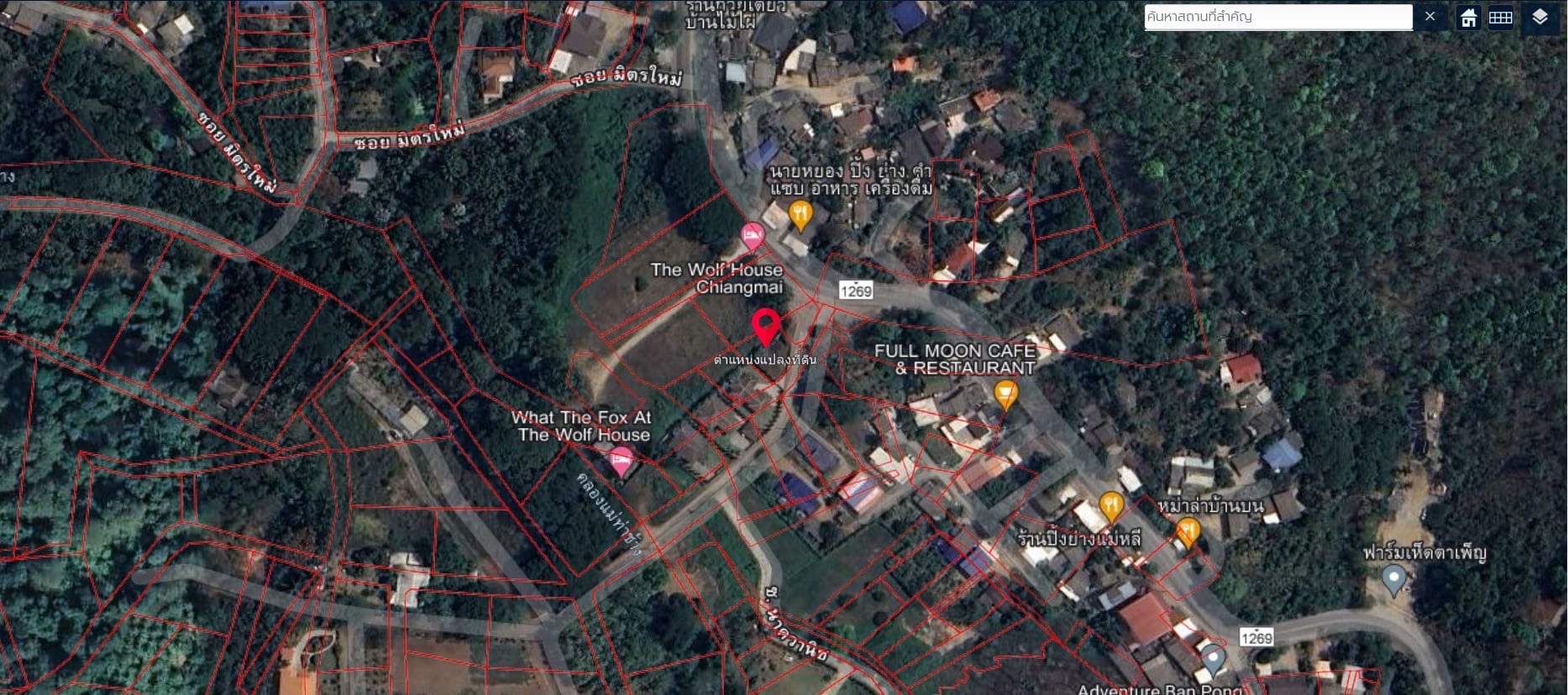This screenshot has width=1568, height=695.
Task: Select Full Moon Cafe & Restaurant marker
Action: (x=1005, y=393)
